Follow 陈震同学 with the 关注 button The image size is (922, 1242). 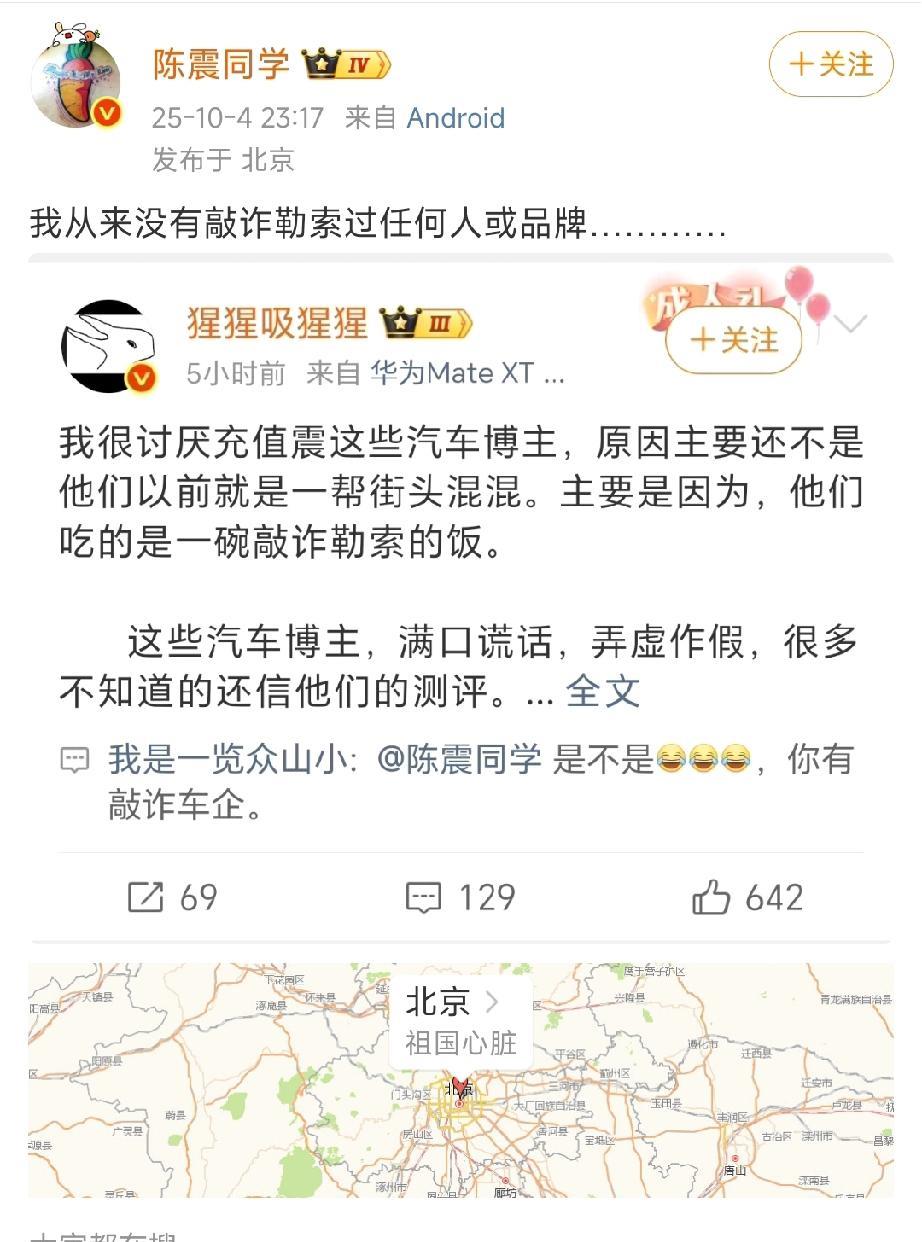(830, 65)
